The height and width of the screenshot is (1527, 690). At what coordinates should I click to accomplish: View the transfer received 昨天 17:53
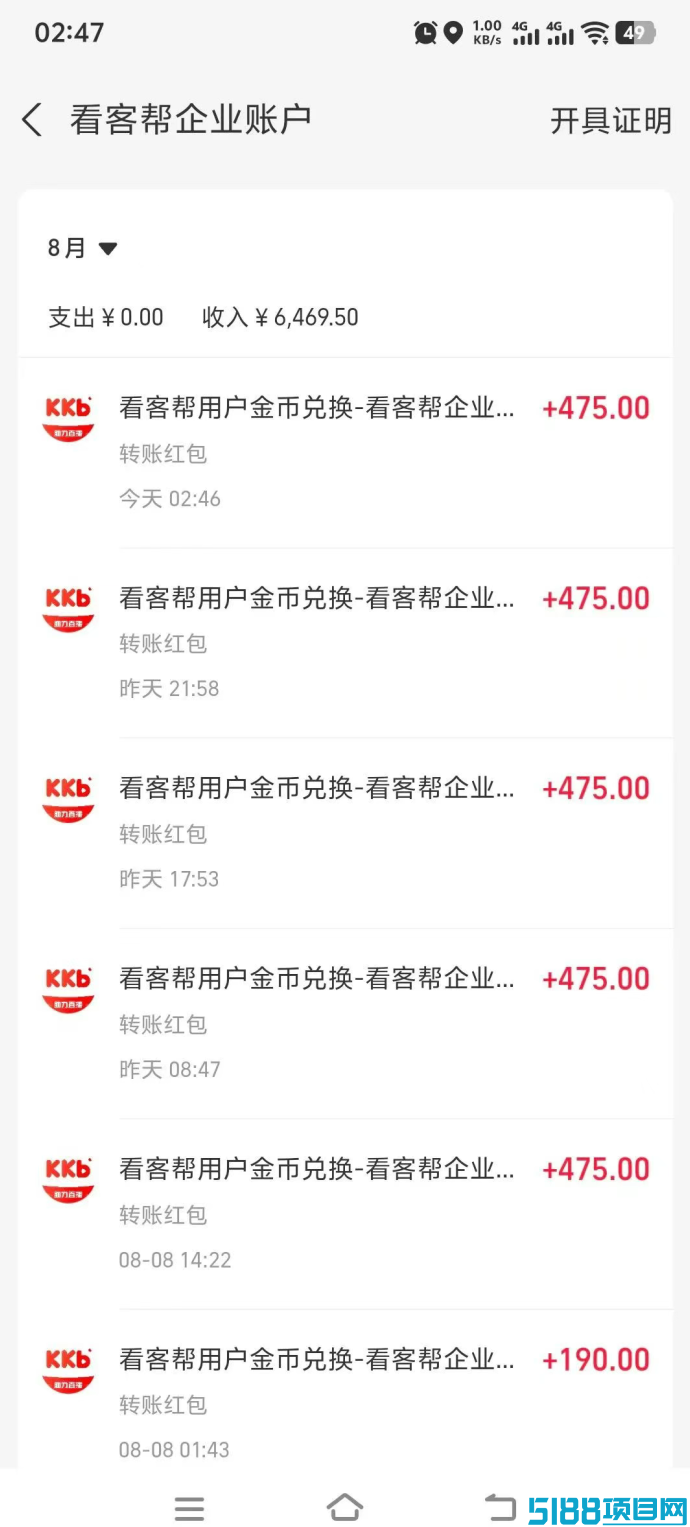[x=345, y=833]
